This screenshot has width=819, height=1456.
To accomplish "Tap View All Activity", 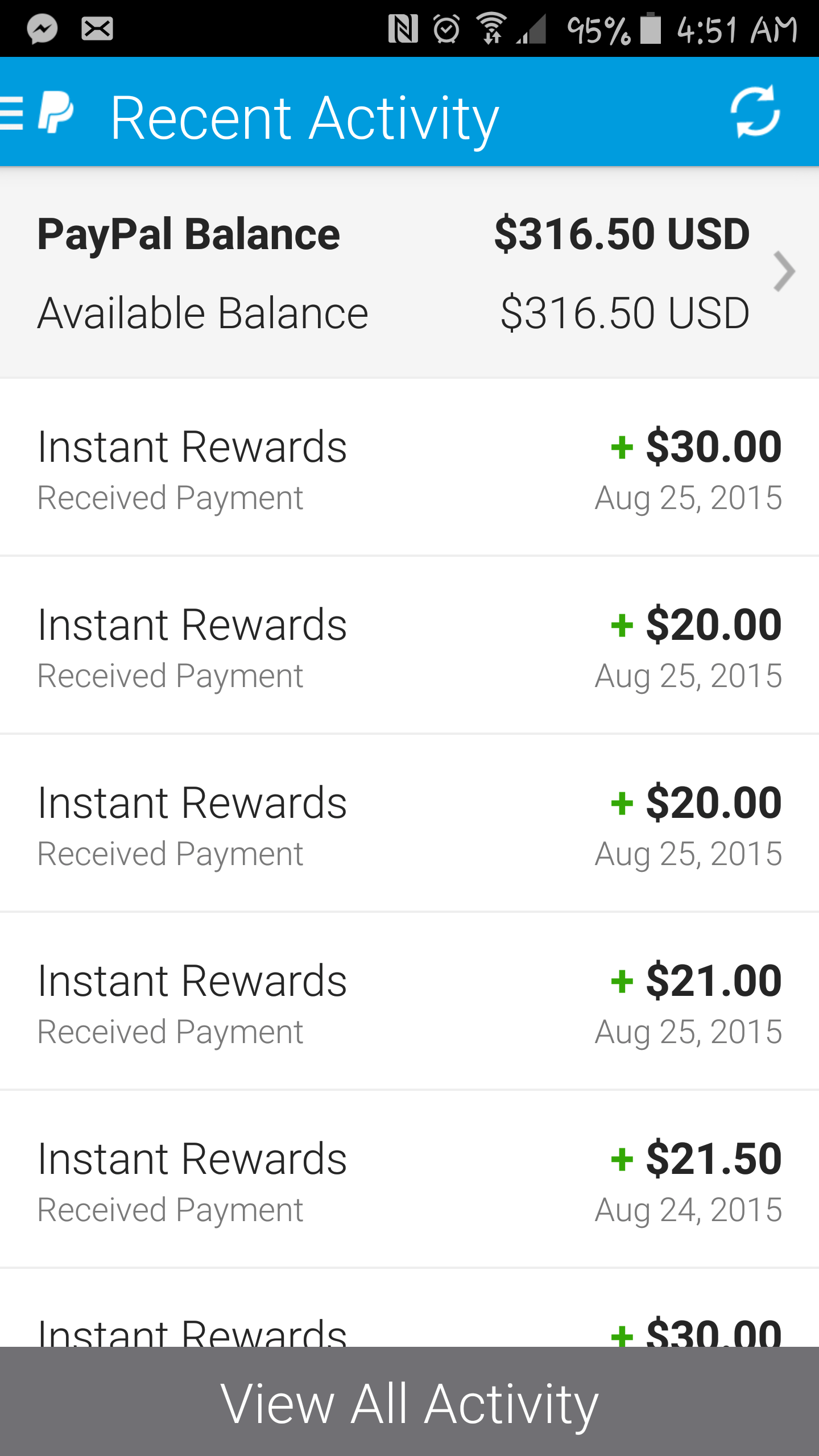I will coord(409,1401).
